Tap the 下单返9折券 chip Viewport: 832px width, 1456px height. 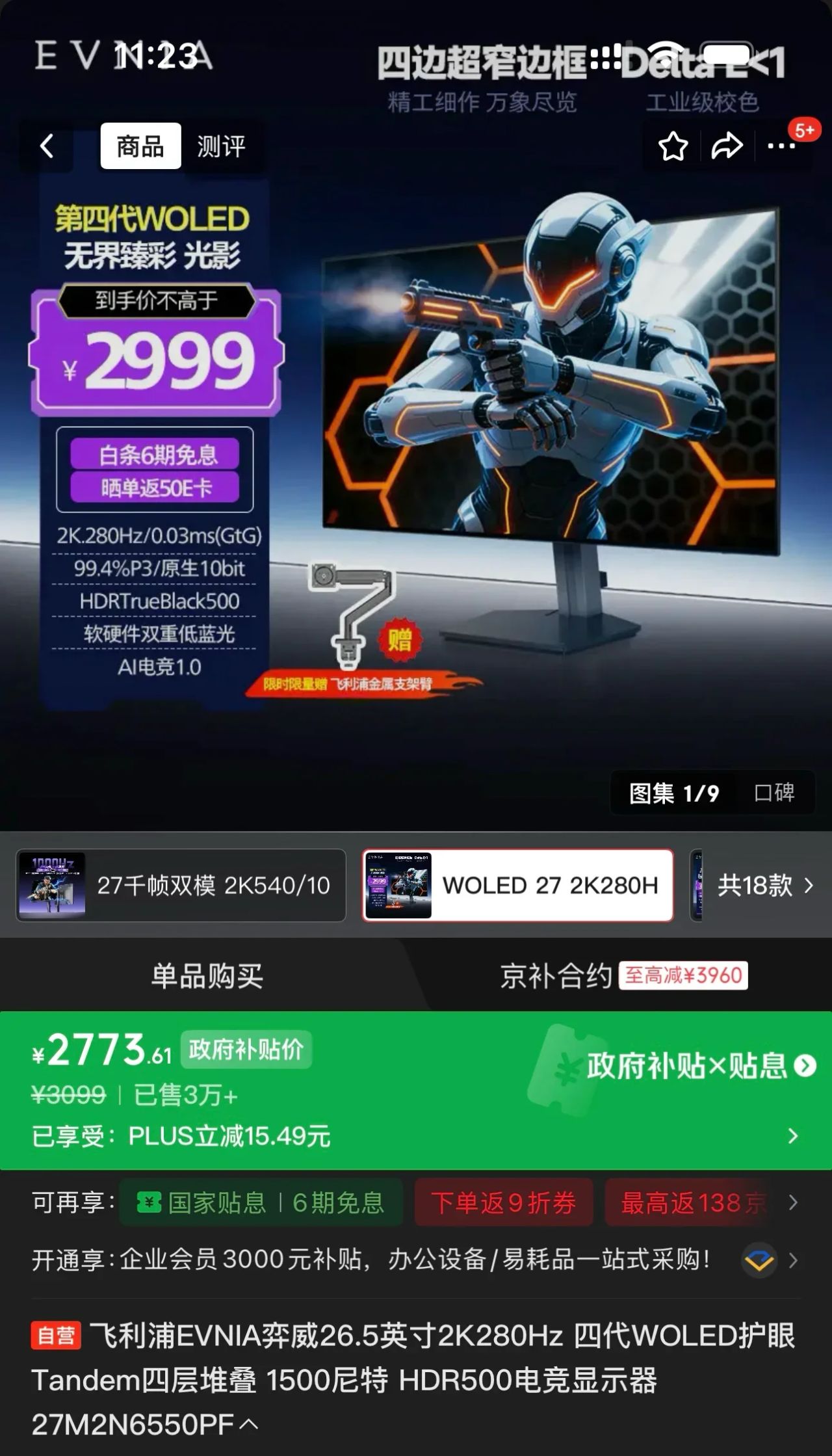pyautogui.click(x=503, y=1202)
